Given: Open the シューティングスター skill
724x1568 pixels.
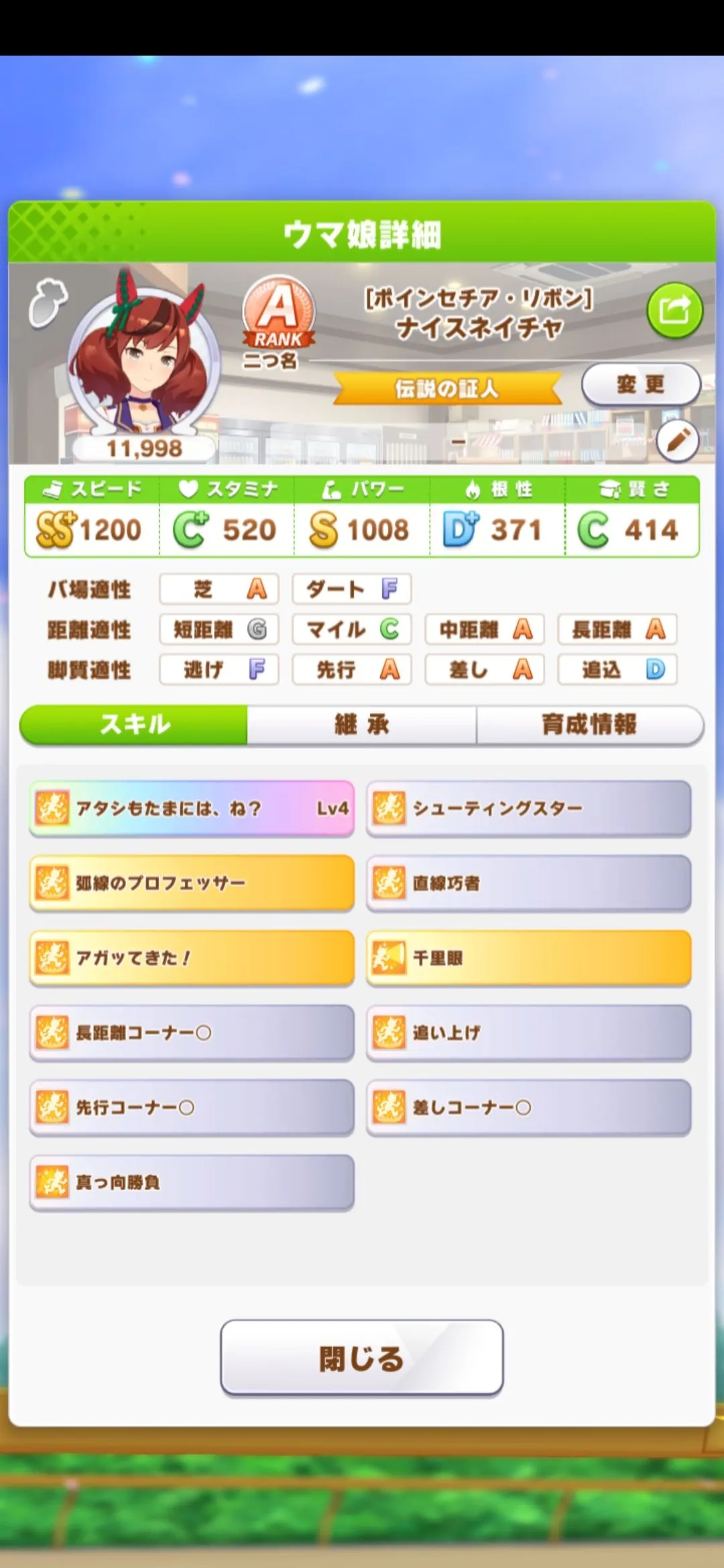Looking at the screenshot, I should (x=528, y=809).
